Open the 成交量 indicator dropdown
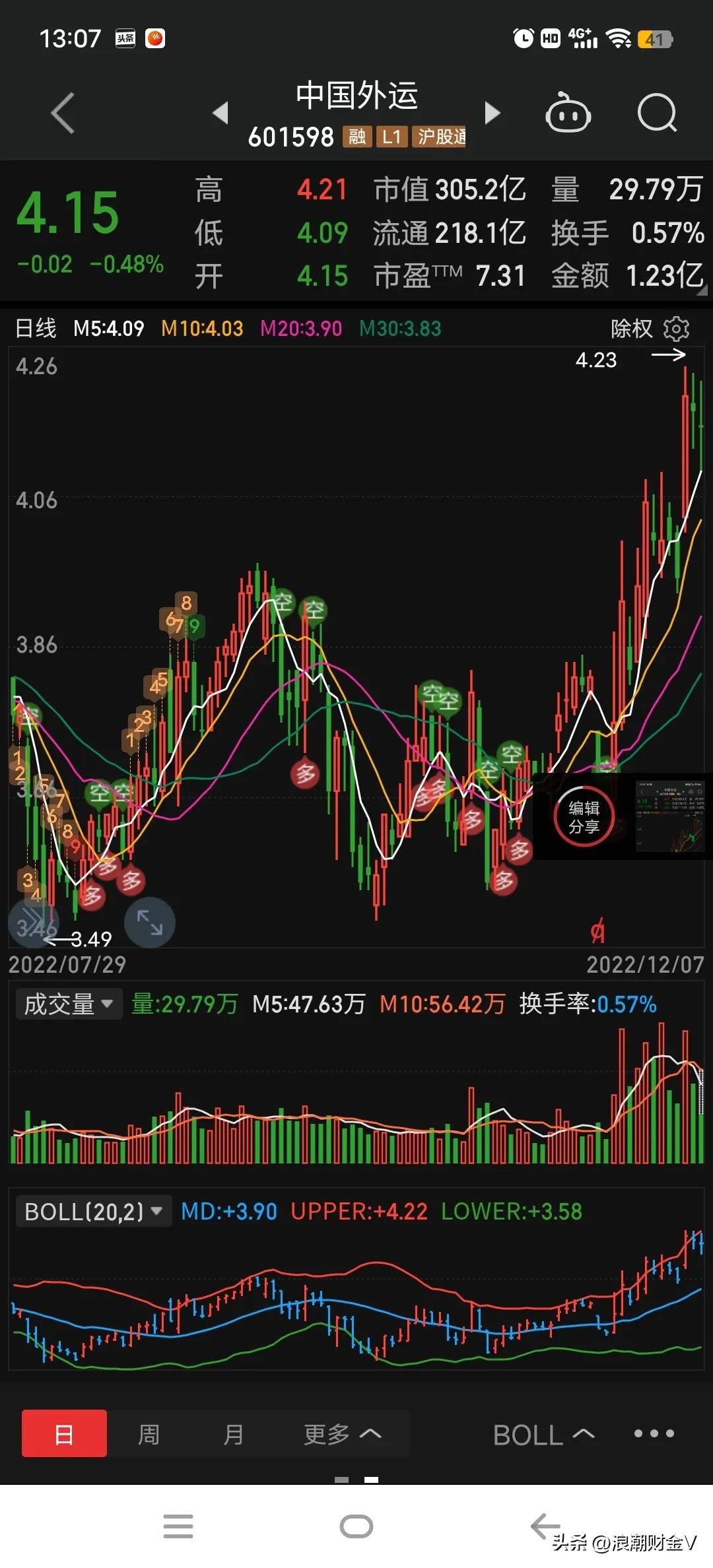This screenshot has height=1568, width=713. click(x=68, y=1004)
